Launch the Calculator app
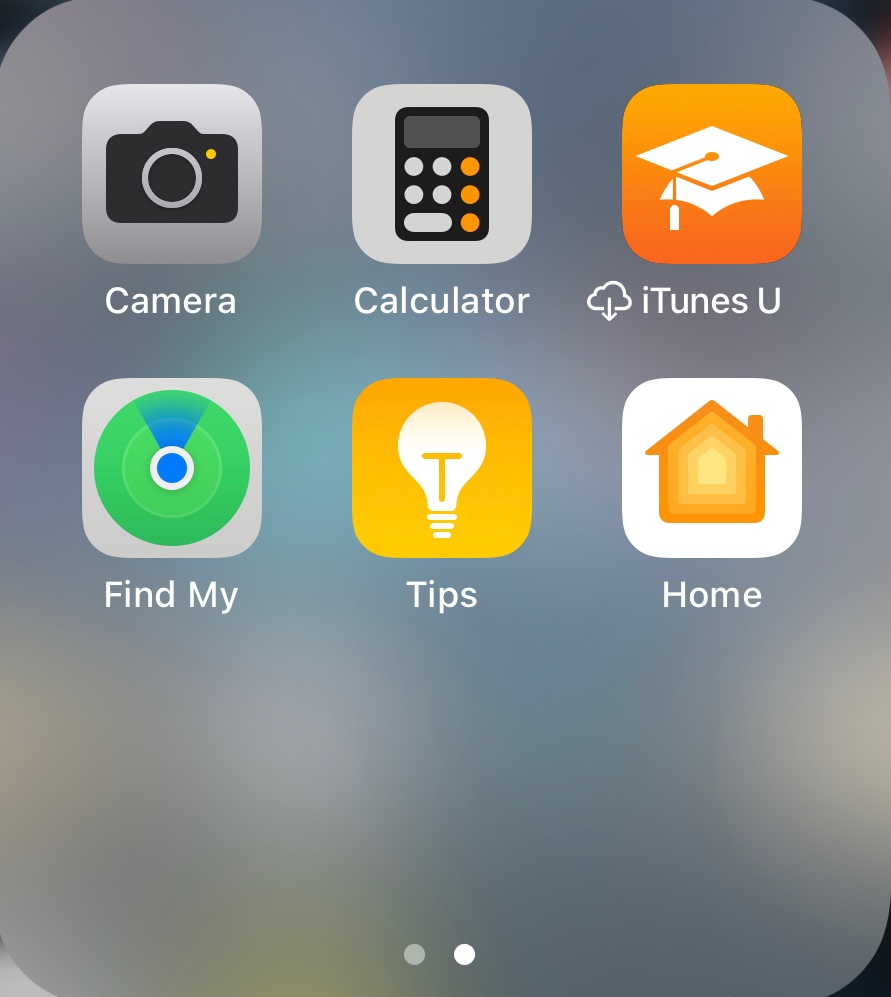The height and width of the screenshot is (997, 891). (441, 174)
